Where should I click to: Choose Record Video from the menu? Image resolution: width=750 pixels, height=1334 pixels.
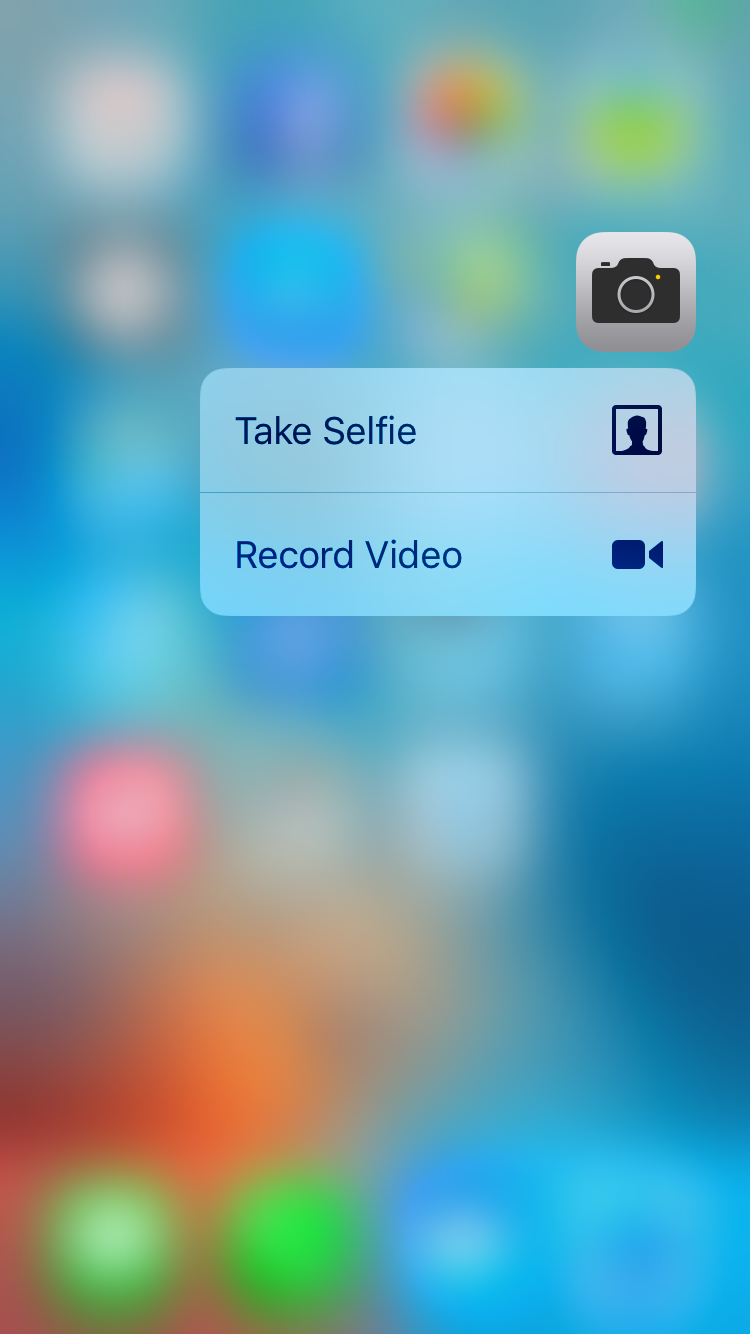(x=447, y=554)
